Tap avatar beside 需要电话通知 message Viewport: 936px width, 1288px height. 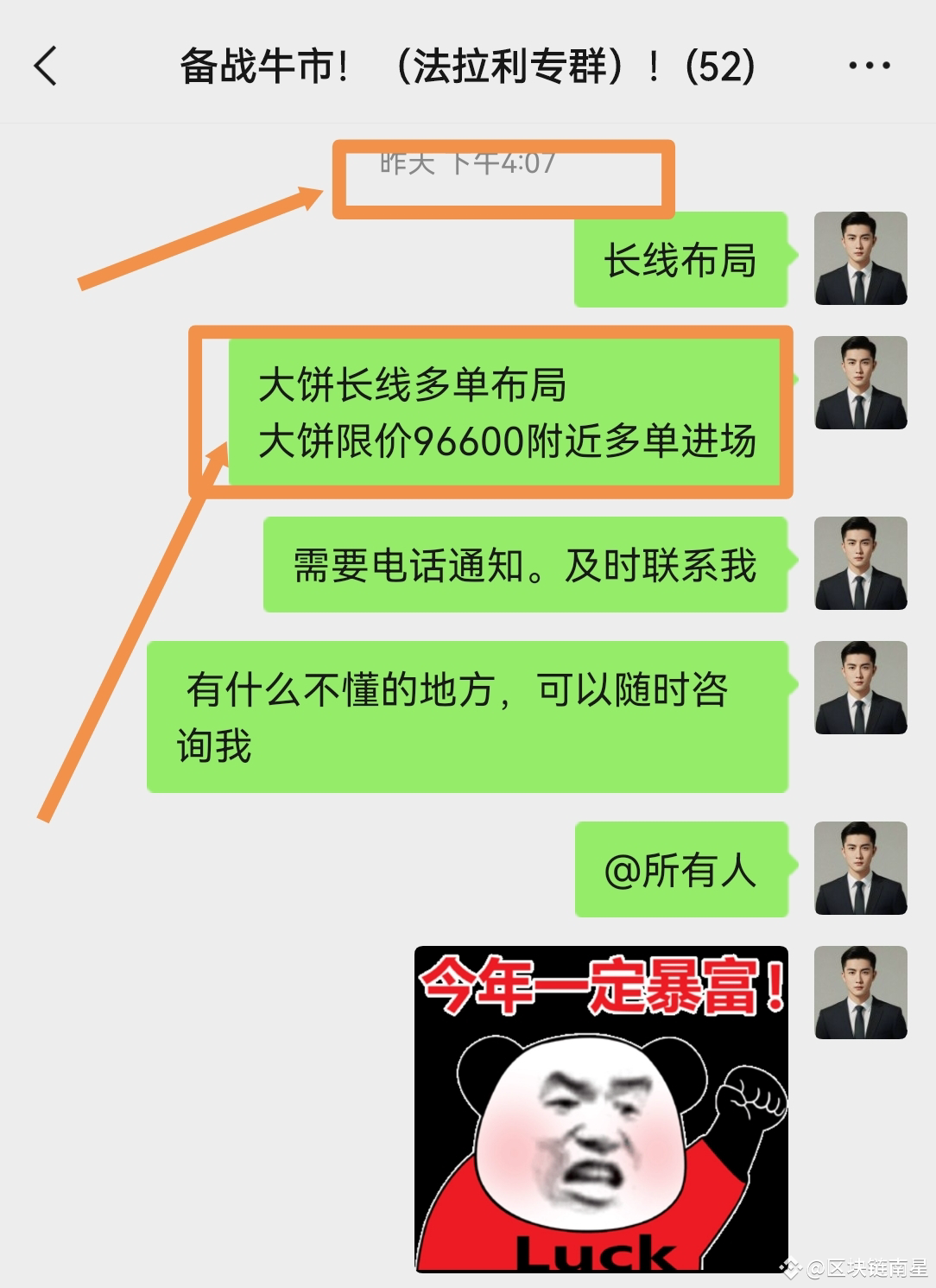point(860,563)
